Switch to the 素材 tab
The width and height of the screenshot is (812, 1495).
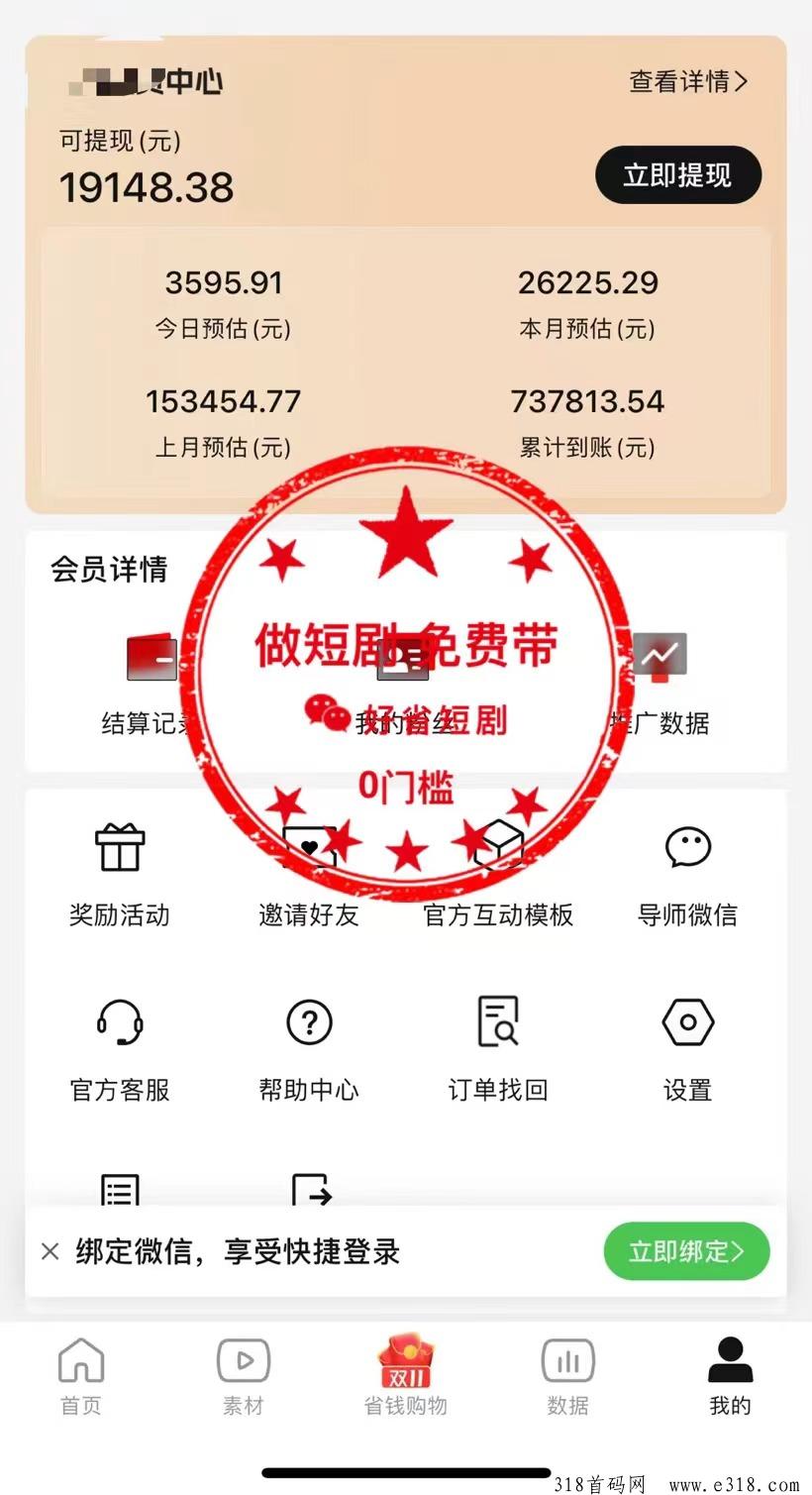(244, 1376)
